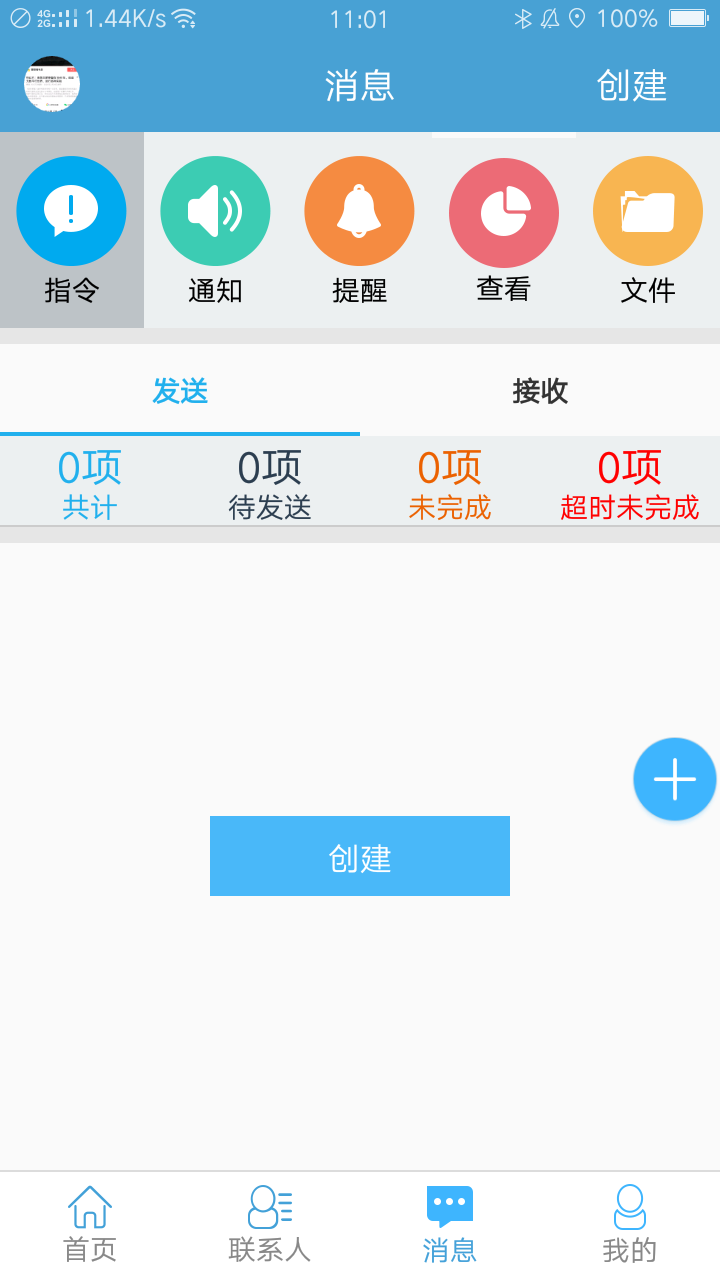Show 待发送 items
Image resolution: width=720 pixels, height=1280 pixels.
270,484
